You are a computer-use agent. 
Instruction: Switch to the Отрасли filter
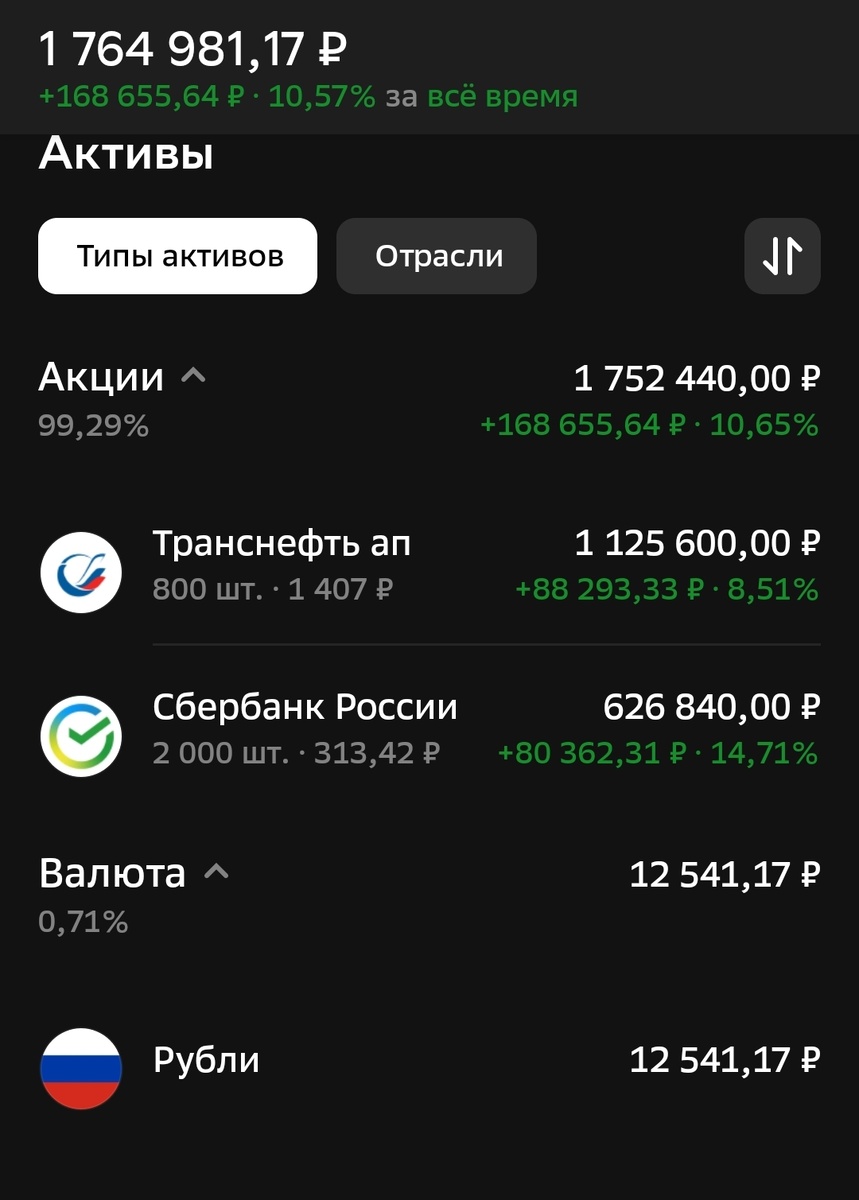point(436,256)
